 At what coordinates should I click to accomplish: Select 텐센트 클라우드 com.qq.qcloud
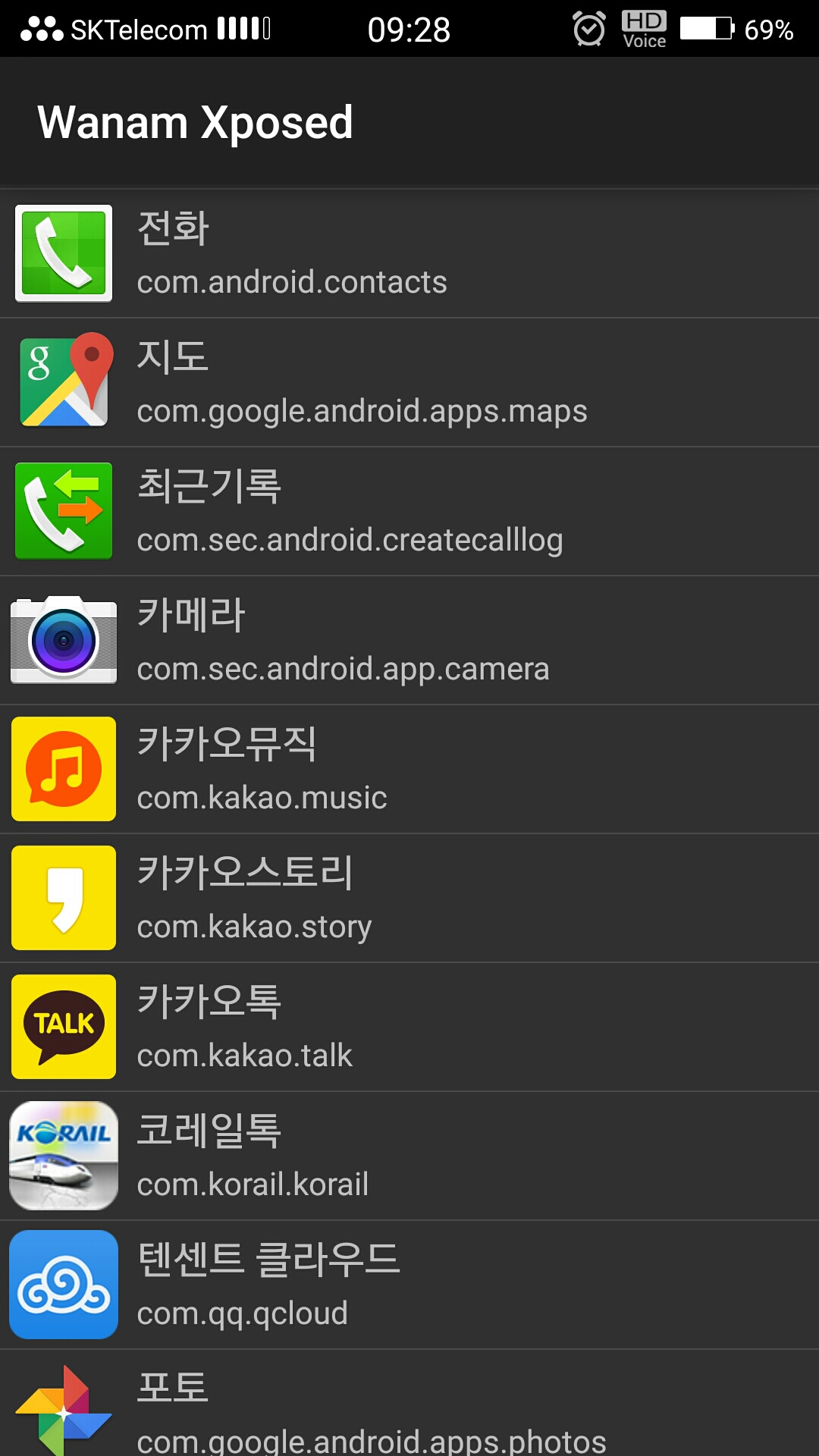coord(409,1285)
